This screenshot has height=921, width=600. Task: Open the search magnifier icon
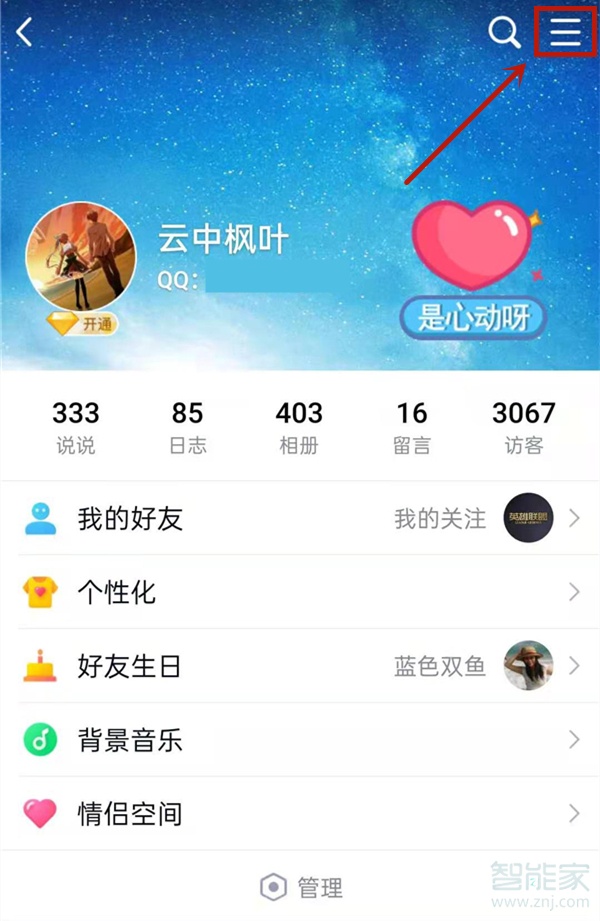click(x=504, y=33)
